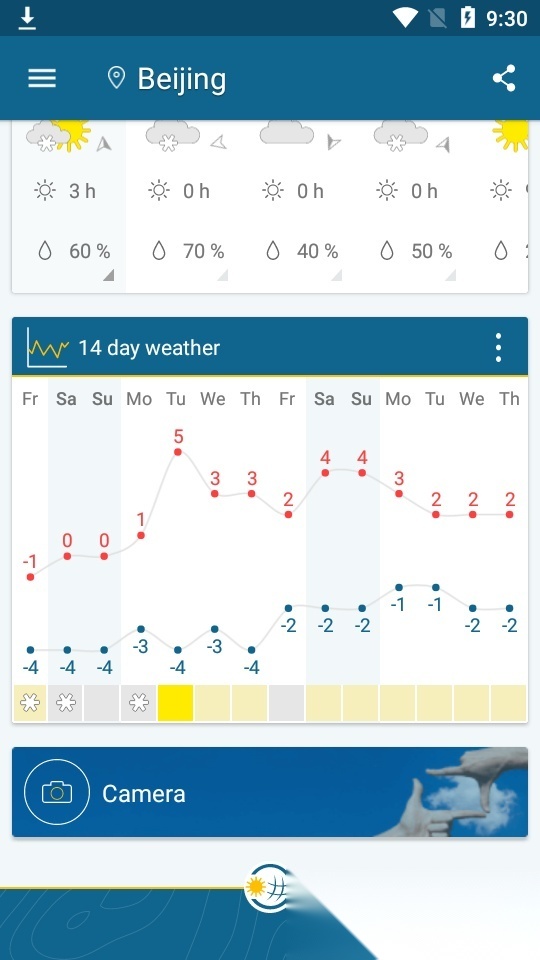
Task: Tap the weather globe logo button
Action: pyautogui.click(x=268, y=887)
